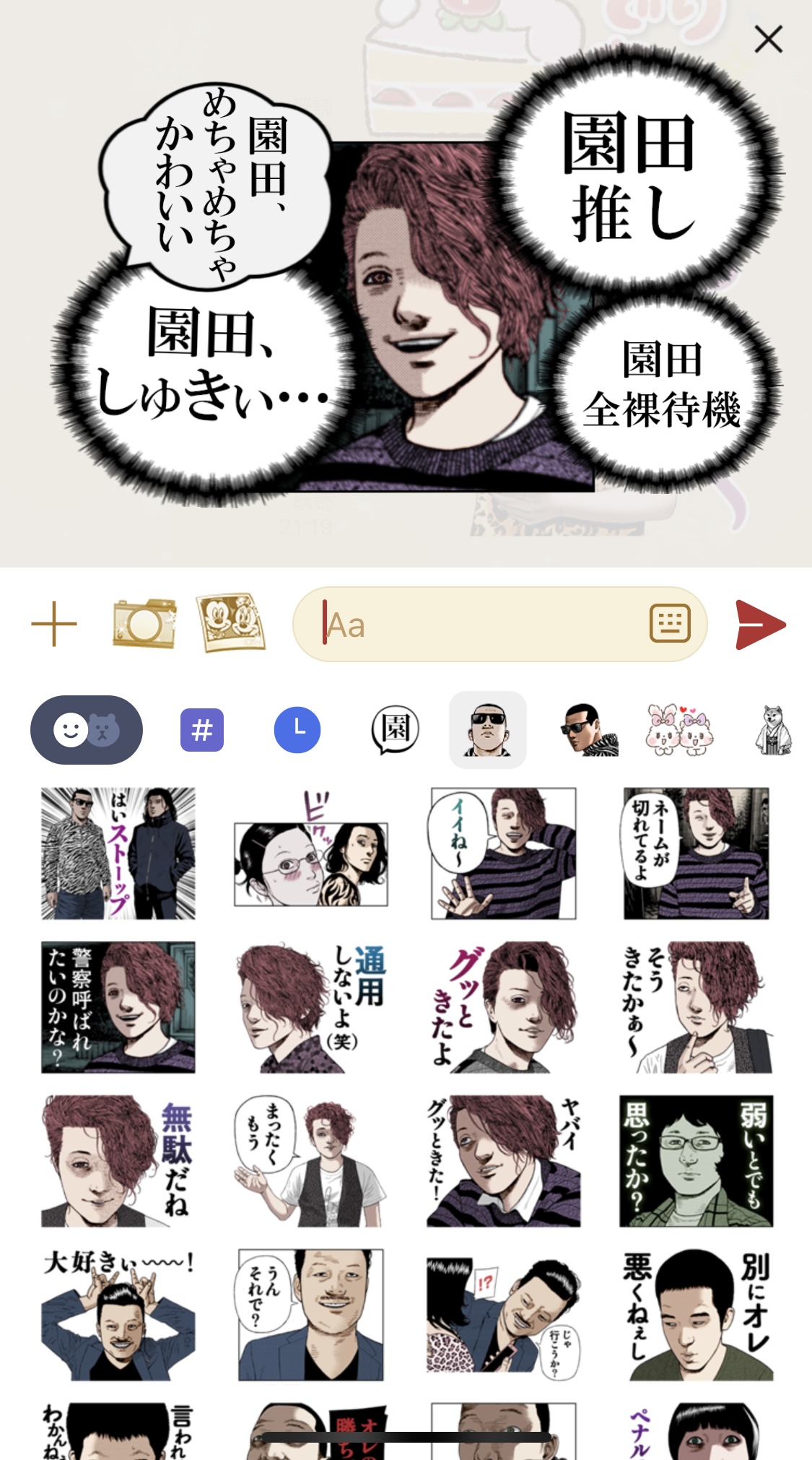Screen dimensions: 812x1460
Task: Pick the 通用しないよ(笑) sticker
Action: [x=311, y=1007]
